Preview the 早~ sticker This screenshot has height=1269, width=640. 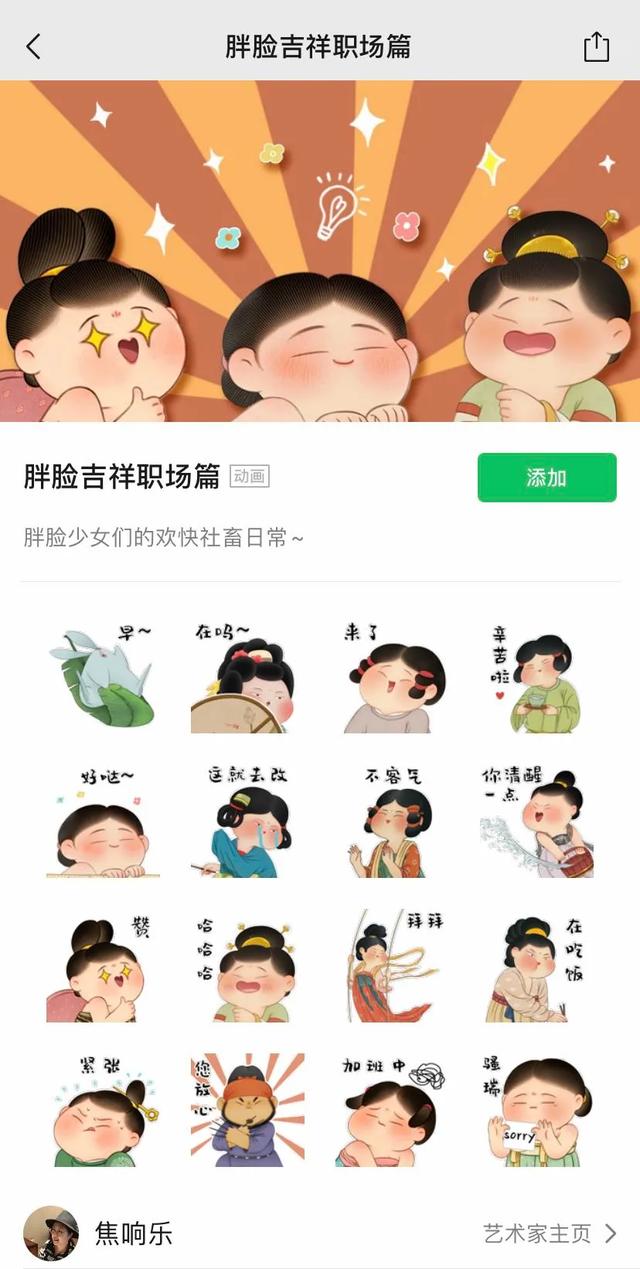103,677
